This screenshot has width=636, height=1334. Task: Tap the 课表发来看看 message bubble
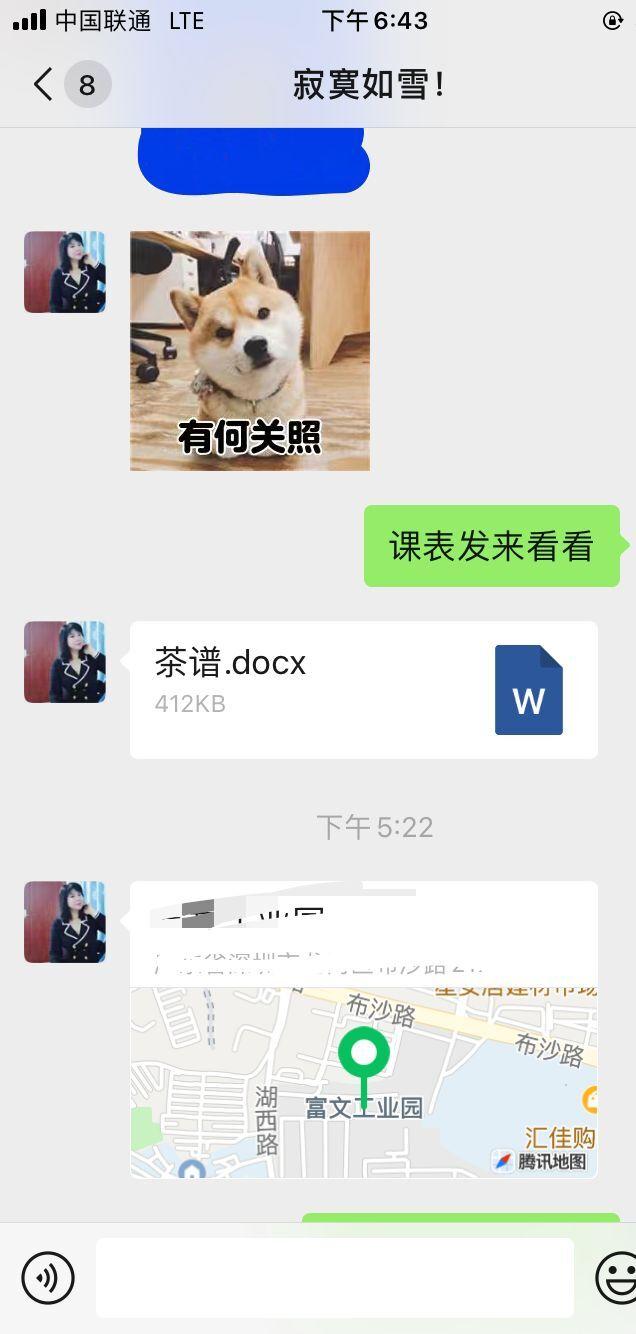click(491, 546)
